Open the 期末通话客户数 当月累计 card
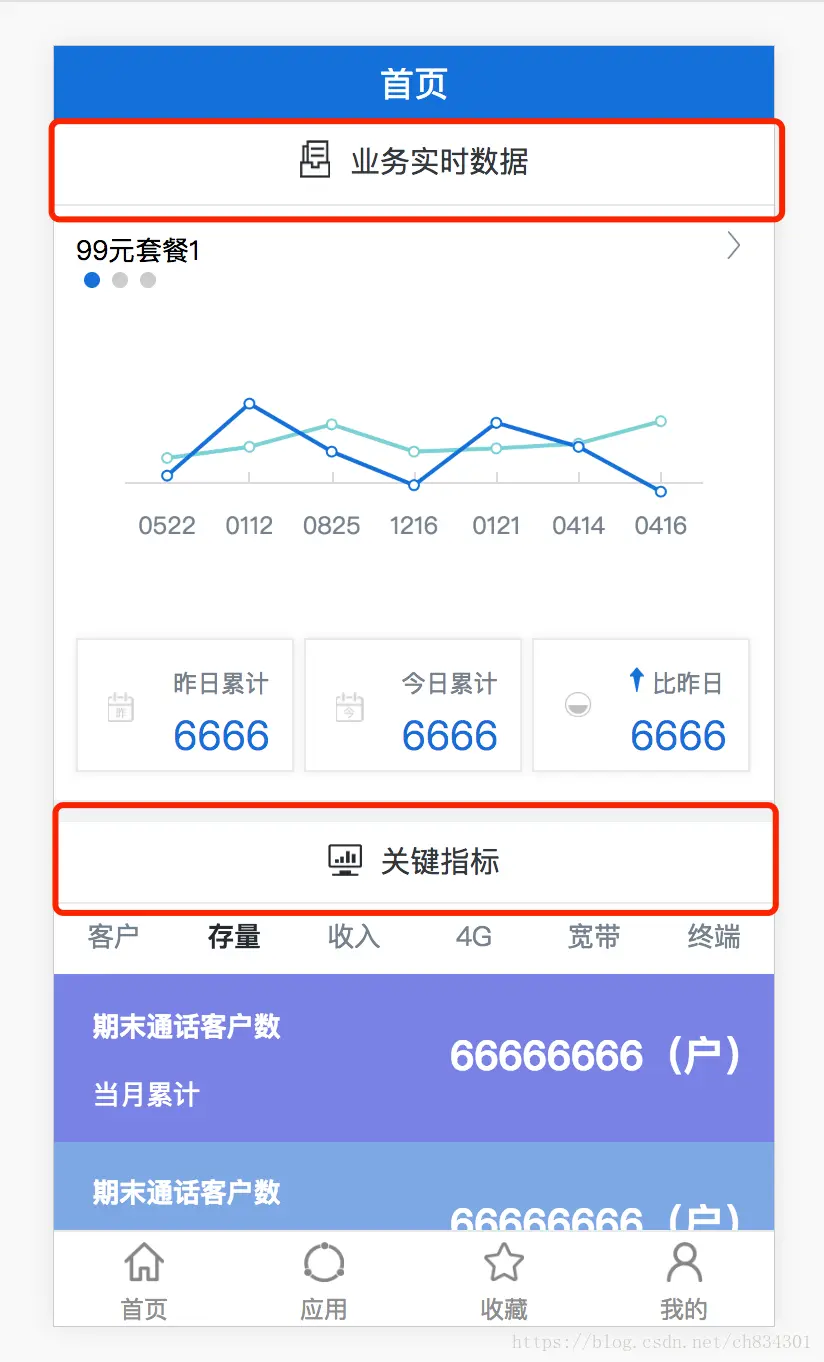This screenshot has width=824, height=1362. (x=414, y=1058)
